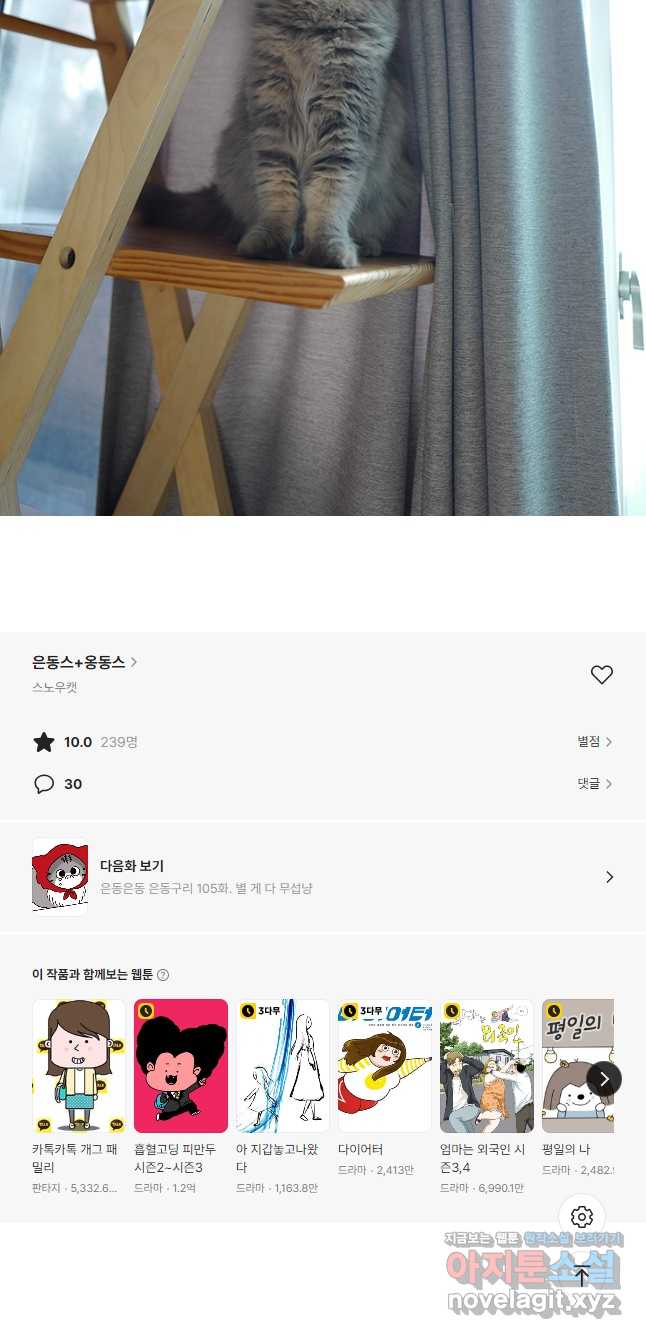Show more recommended webtoons with the next arrow
The width and height of the screenshot is (646, 1339).
604,1079
